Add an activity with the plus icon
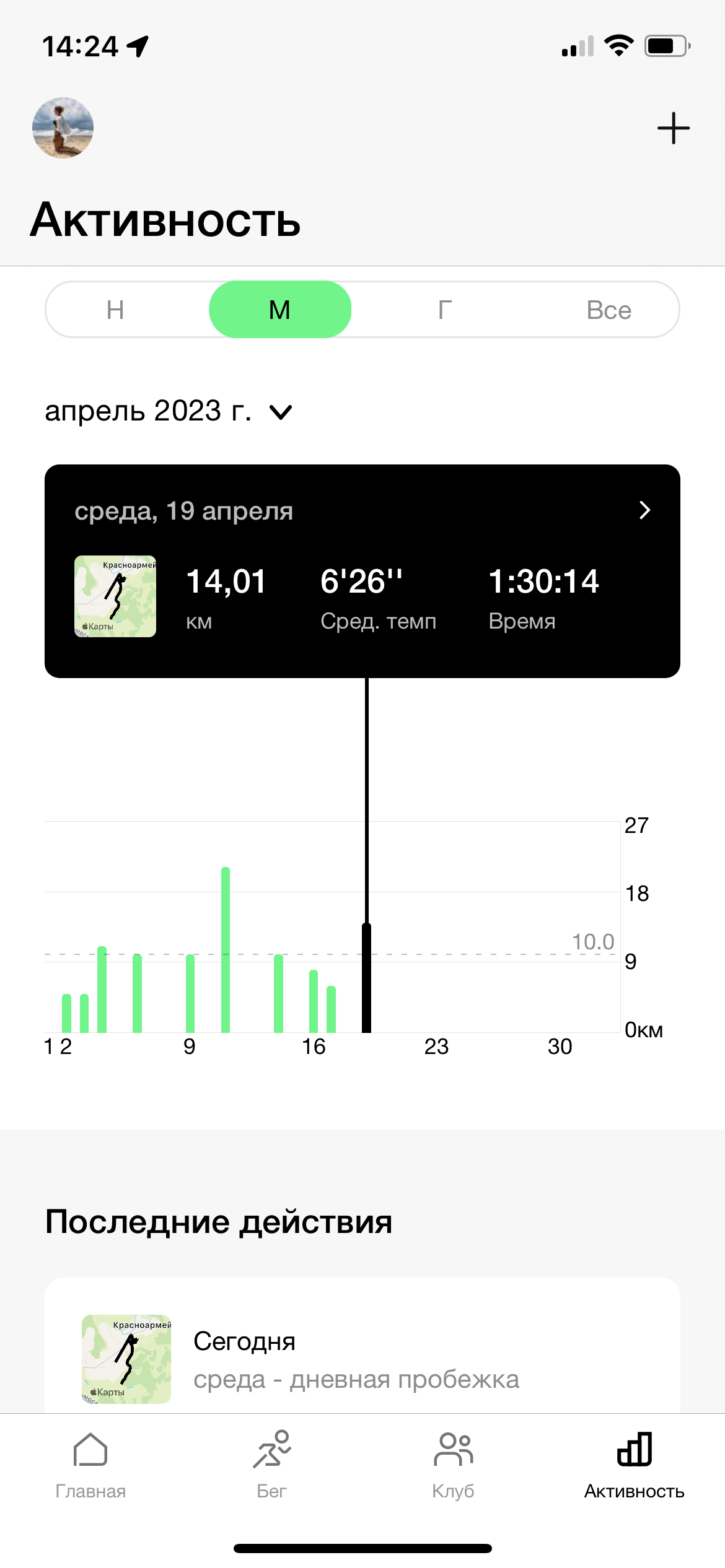Viewport: 725px width, 1568px height. (673, 128)
